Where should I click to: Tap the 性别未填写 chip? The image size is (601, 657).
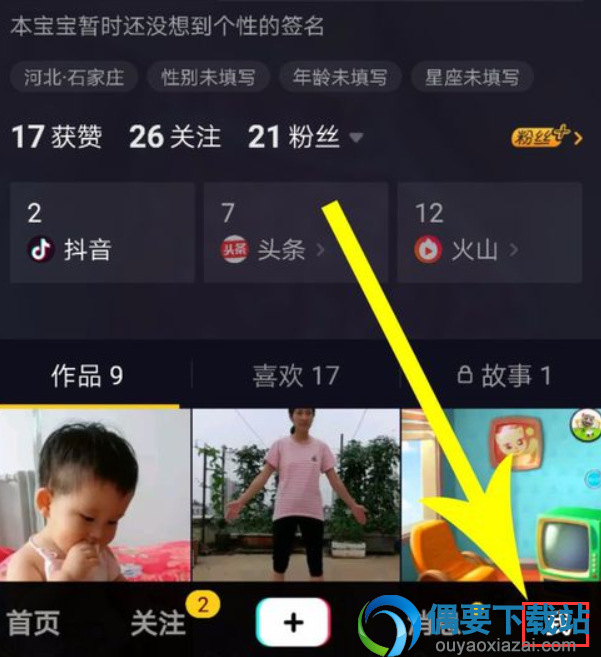click(x=208, y=77)
